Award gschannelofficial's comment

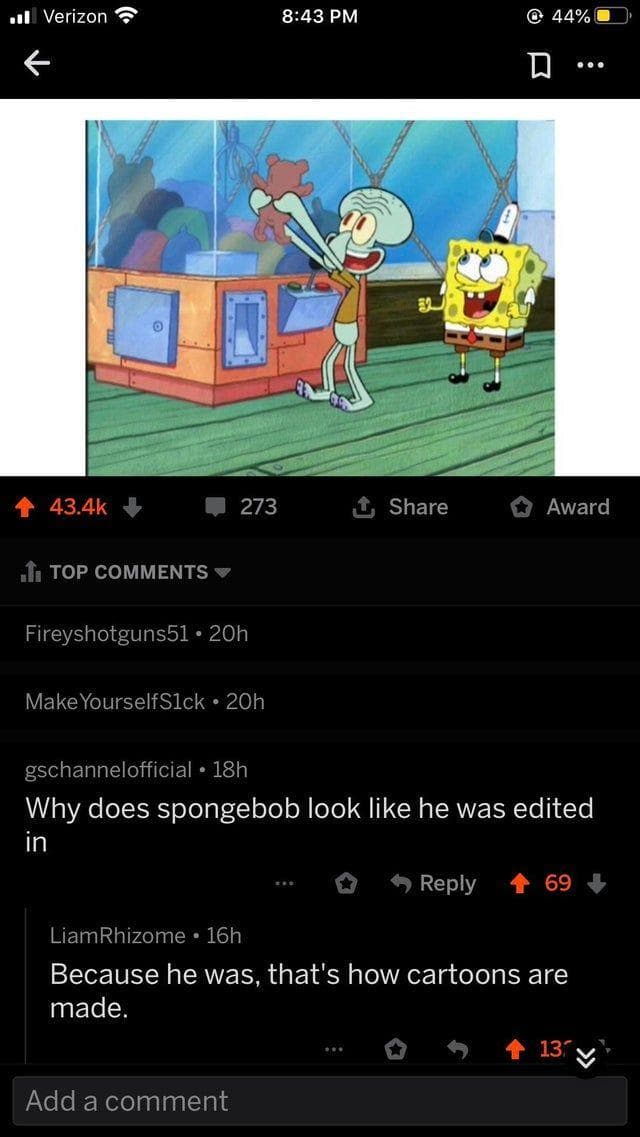345,883
